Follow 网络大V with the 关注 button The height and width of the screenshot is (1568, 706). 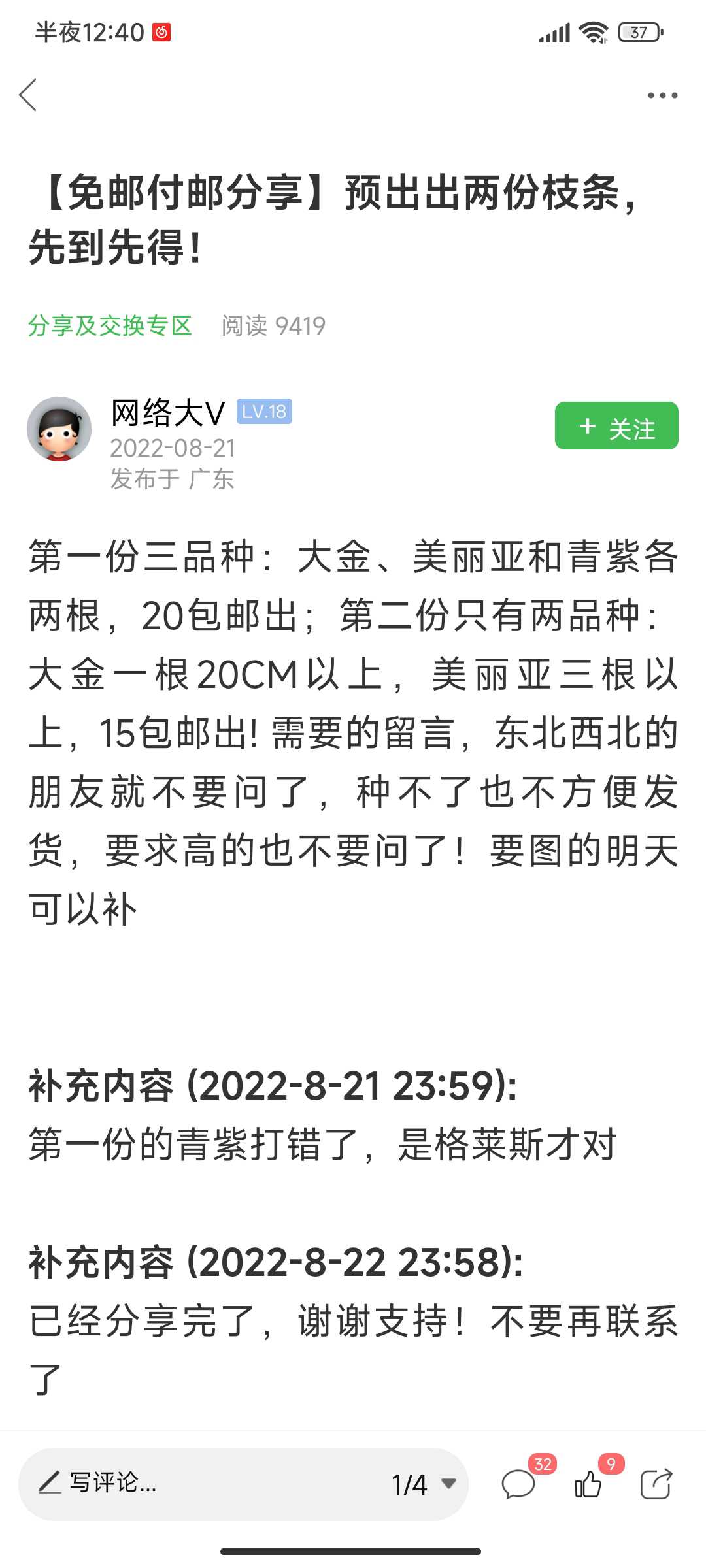point(616,426)
